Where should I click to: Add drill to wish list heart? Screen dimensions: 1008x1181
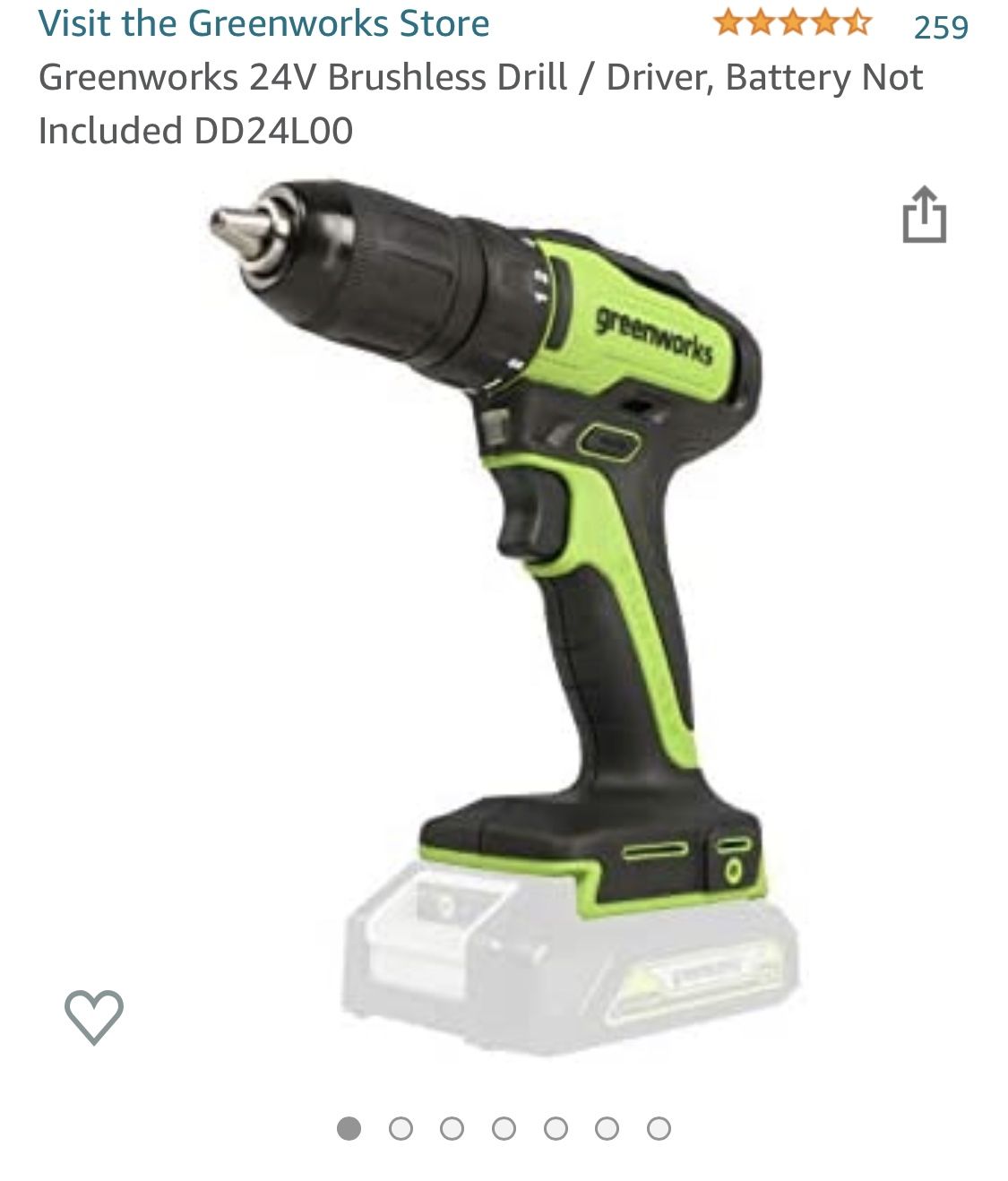94,1016
